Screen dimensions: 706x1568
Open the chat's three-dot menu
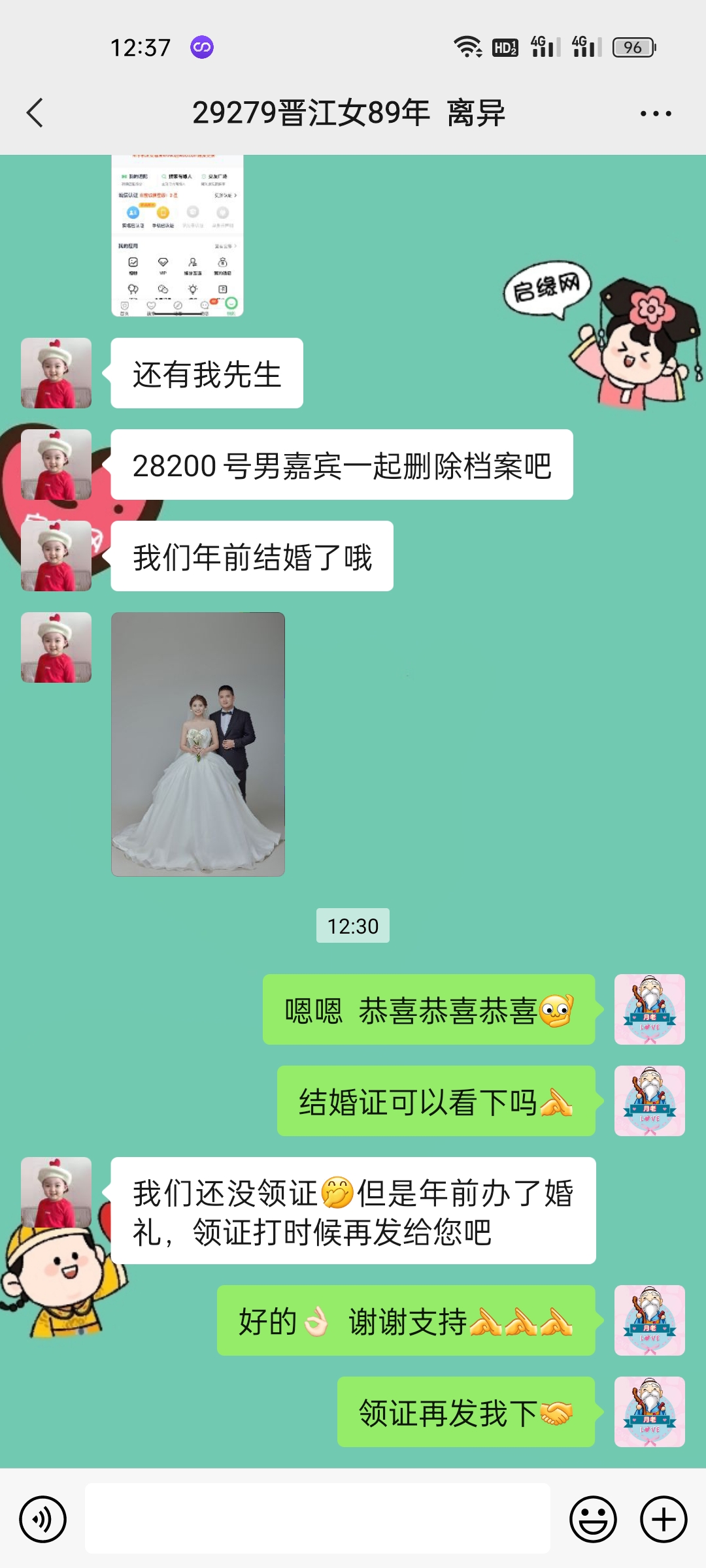pyautogui.click(x=655, y=114)
